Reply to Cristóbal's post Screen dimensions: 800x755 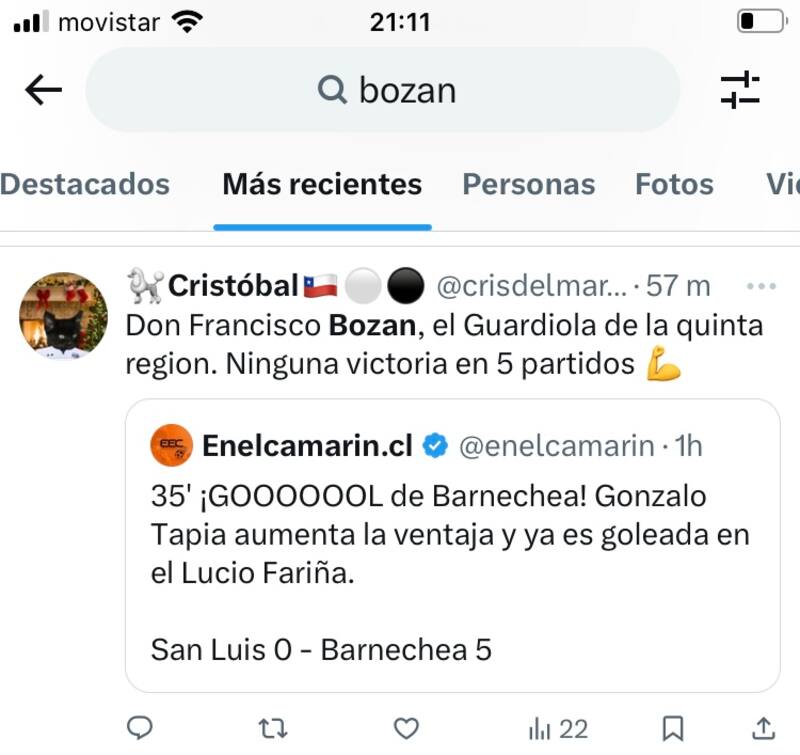[x=141, y=727]
